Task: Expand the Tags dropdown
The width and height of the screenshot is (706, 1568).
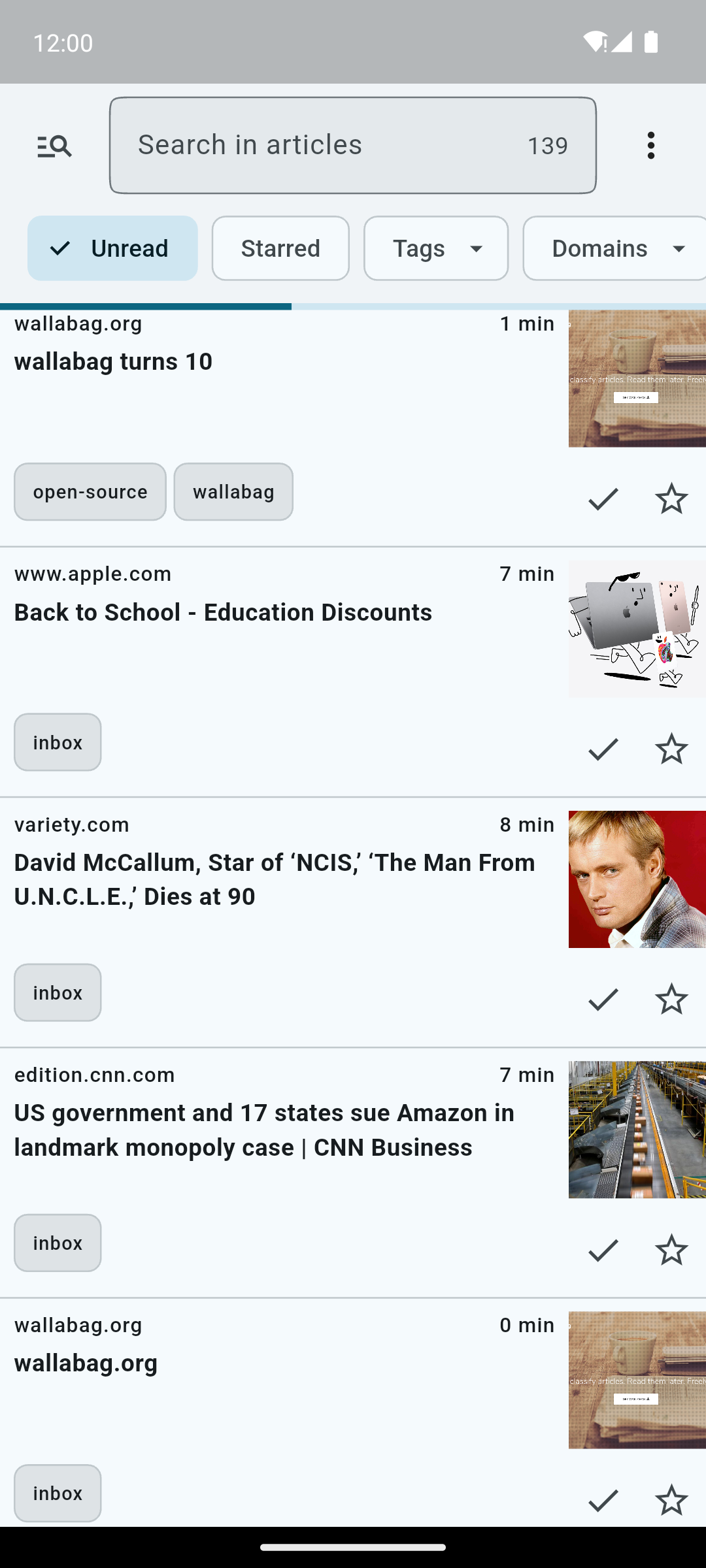Action: 436,248
